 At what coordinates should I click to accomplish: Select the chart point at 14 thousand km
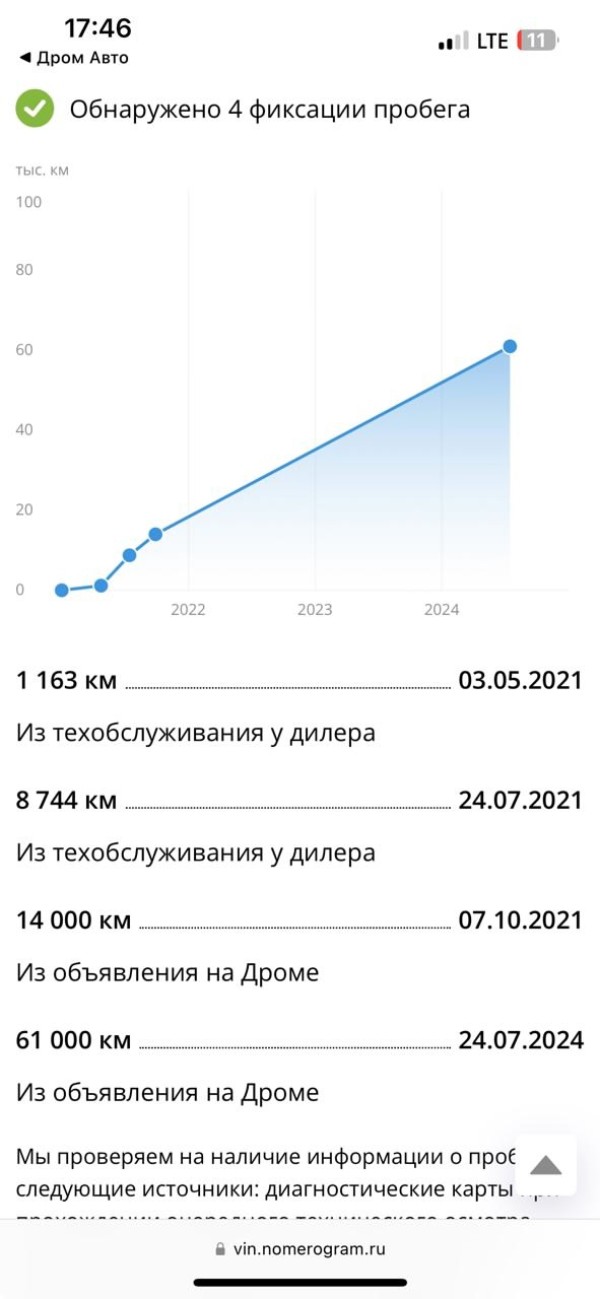[x=155, y=534]
